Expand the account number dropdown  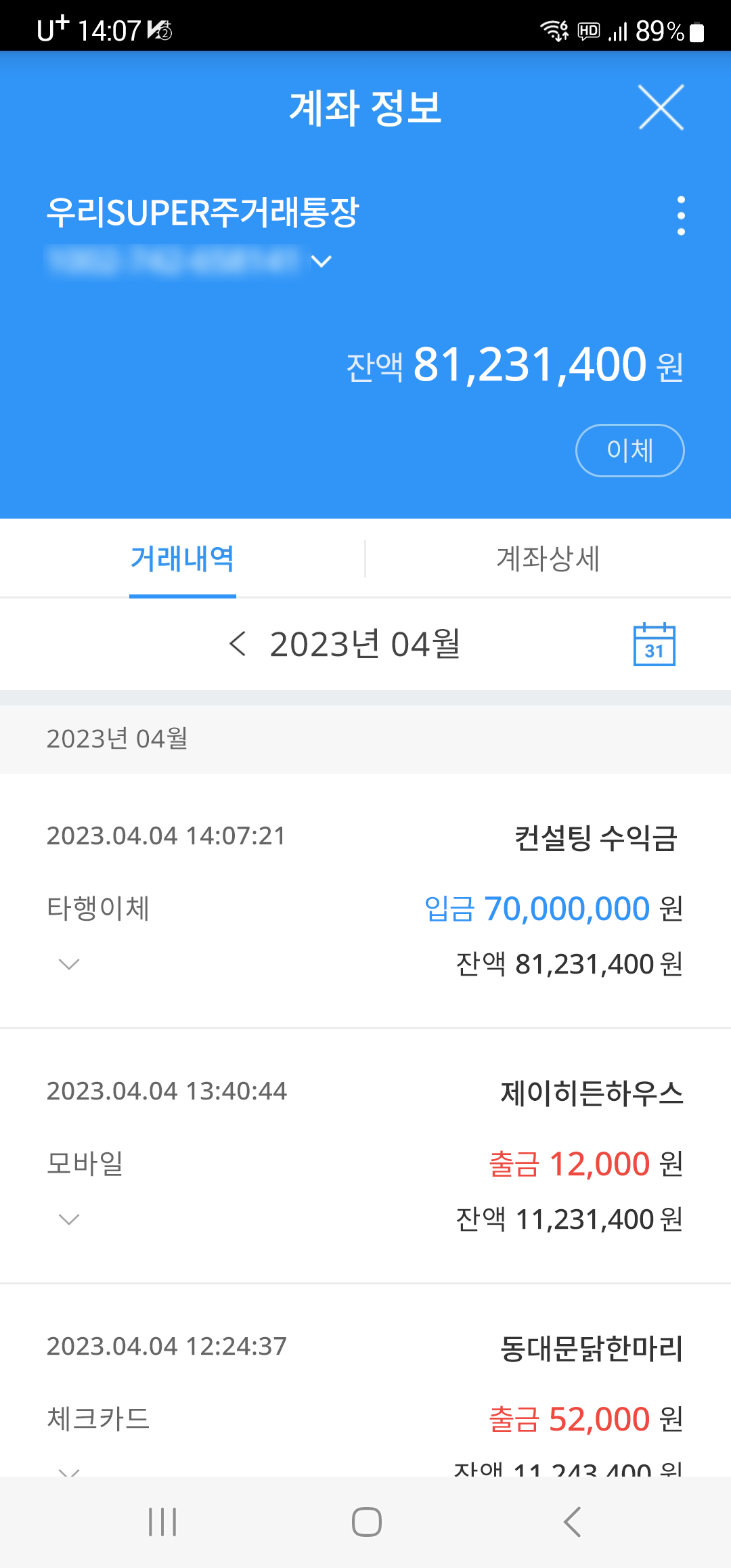(x=322, y=261)
